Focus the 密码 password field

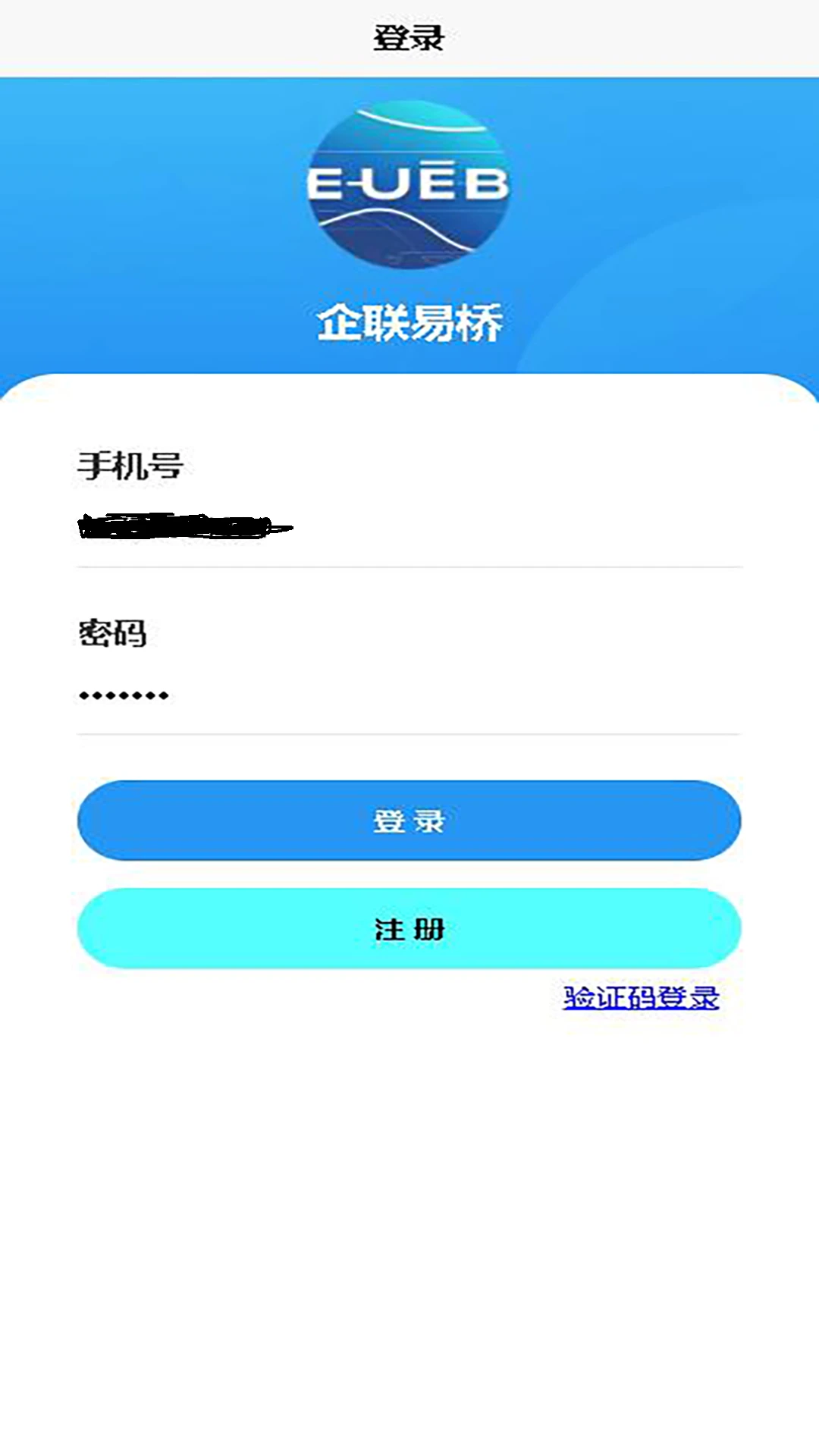[x=409, y=695]
